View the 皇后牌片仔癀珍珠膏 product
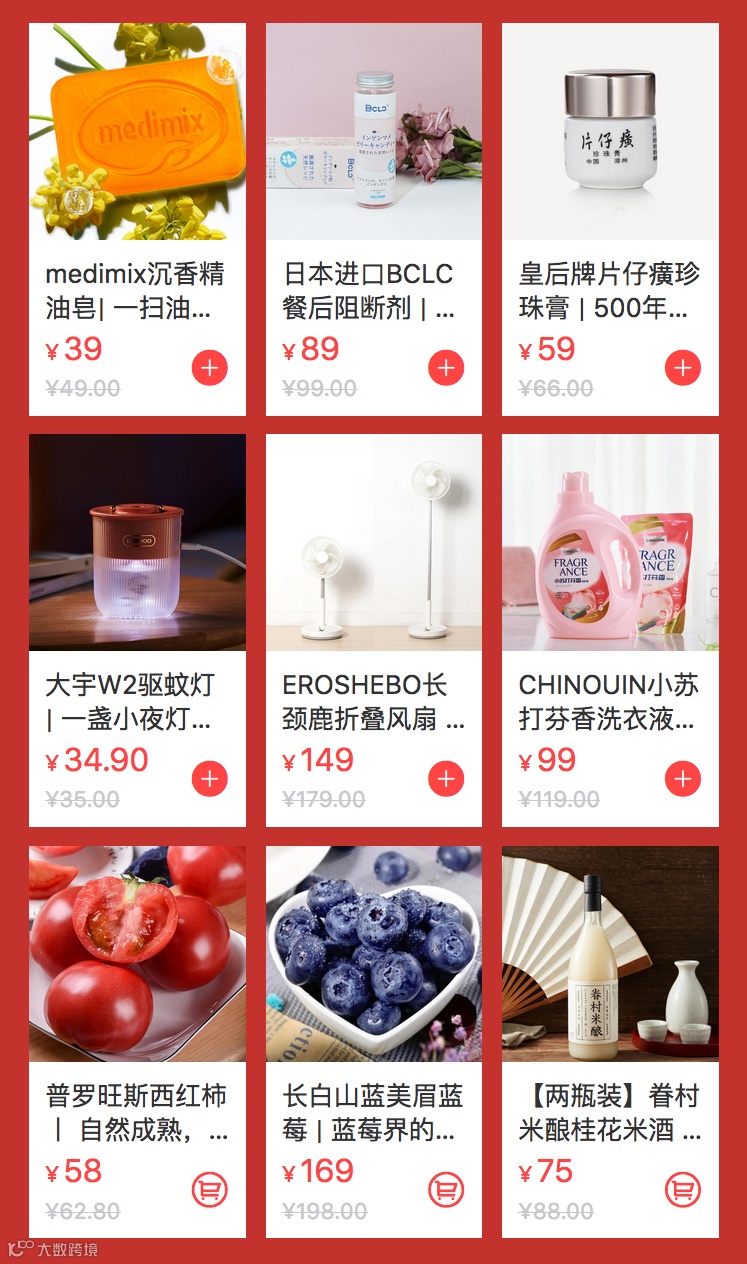 610,133
